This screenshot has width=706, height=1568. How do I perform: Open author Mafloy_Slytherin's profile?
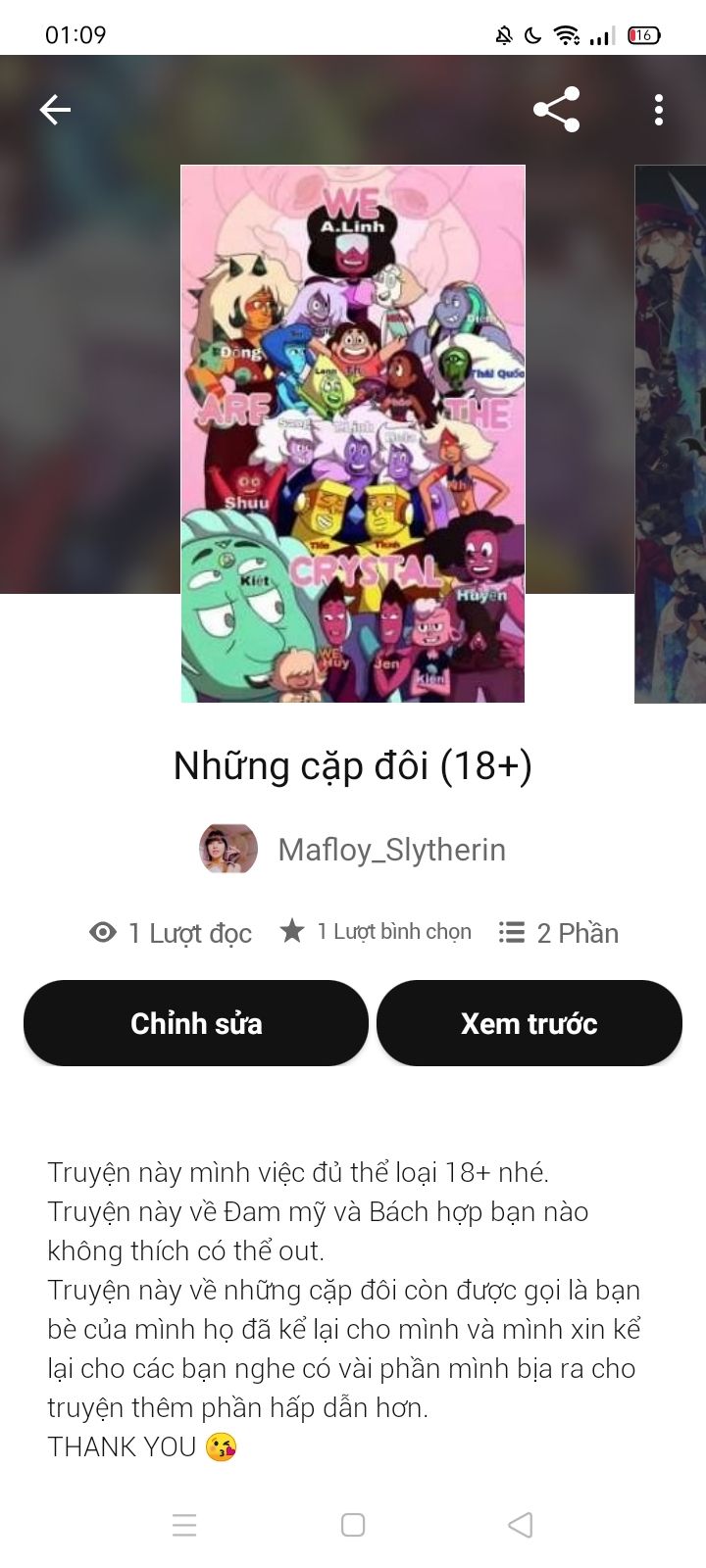[390, 850]
